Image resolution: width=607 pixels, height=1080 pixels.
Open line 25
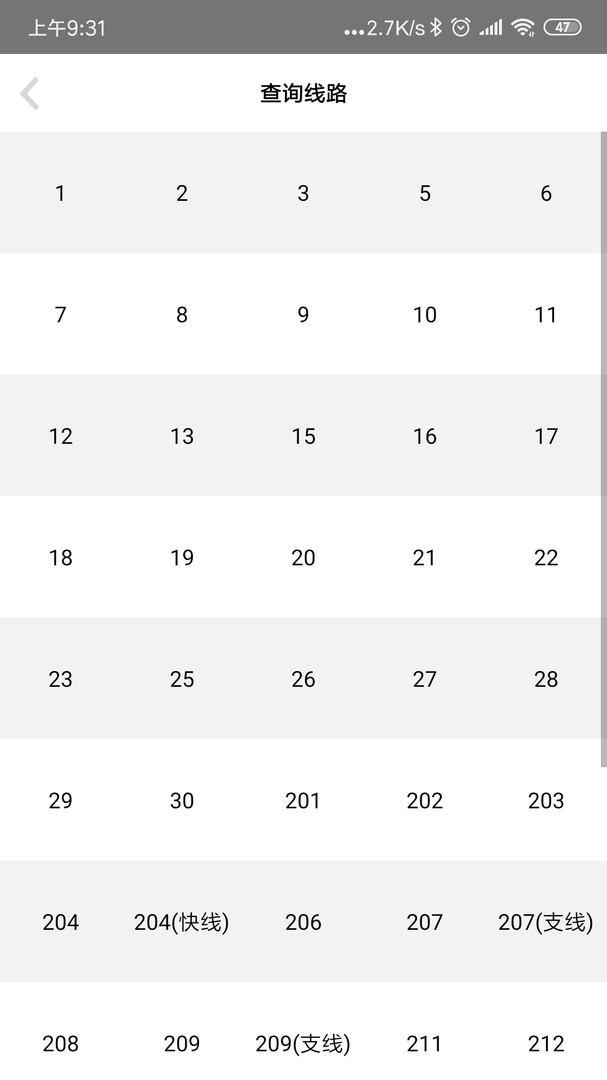click(x=182, y=679)
